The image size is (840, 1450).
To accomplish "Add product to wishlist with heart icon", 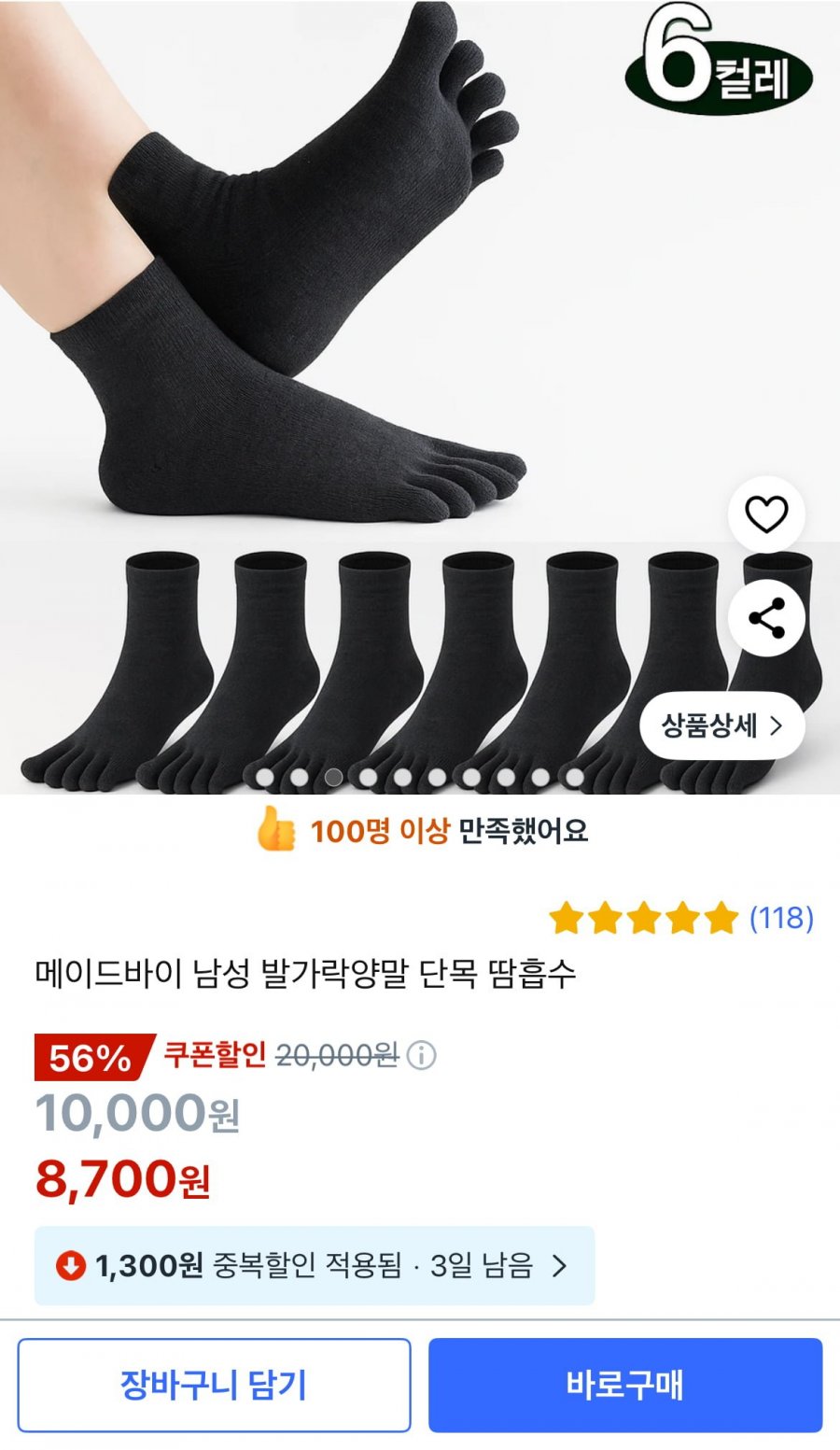I will (x=766, y=514).
